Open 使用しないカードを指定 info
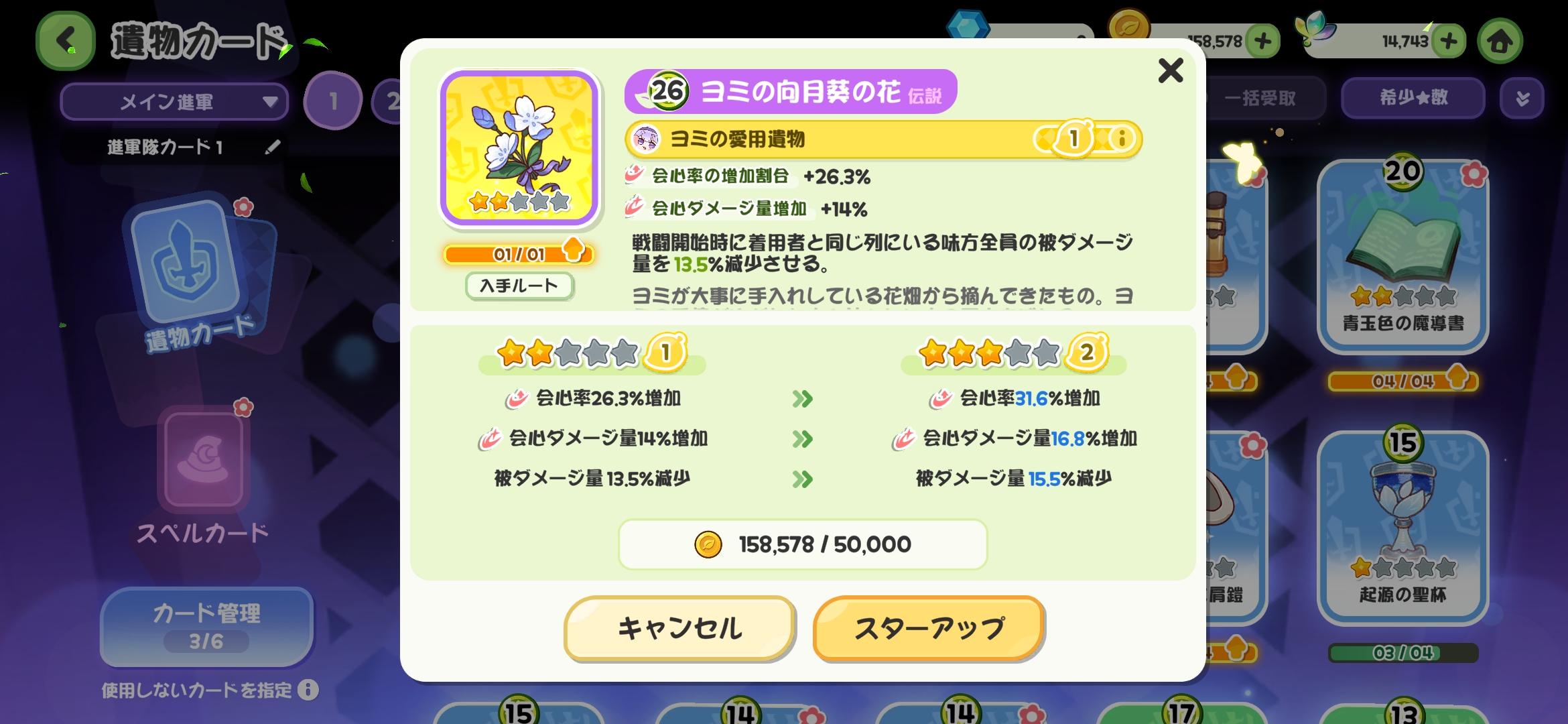1568x724 pixels. coord(308,690)
